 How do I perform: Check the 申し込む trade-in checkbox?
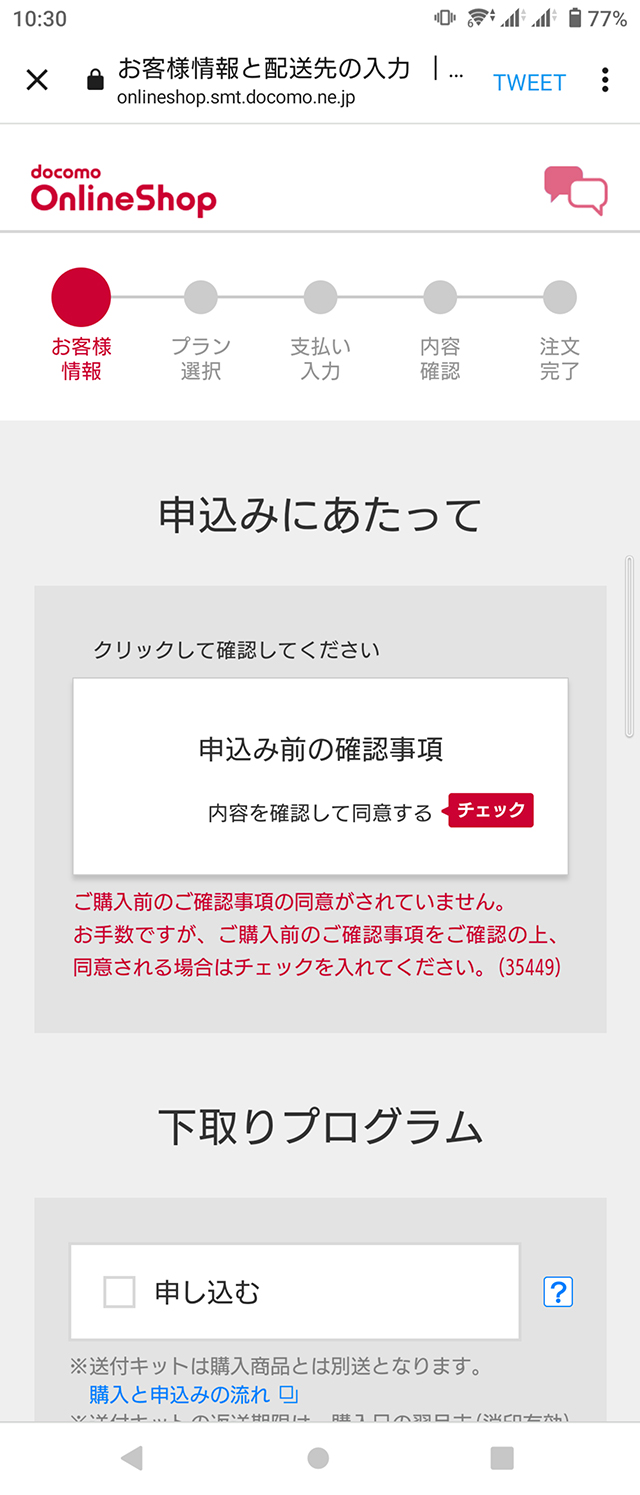coord(120,1292)
